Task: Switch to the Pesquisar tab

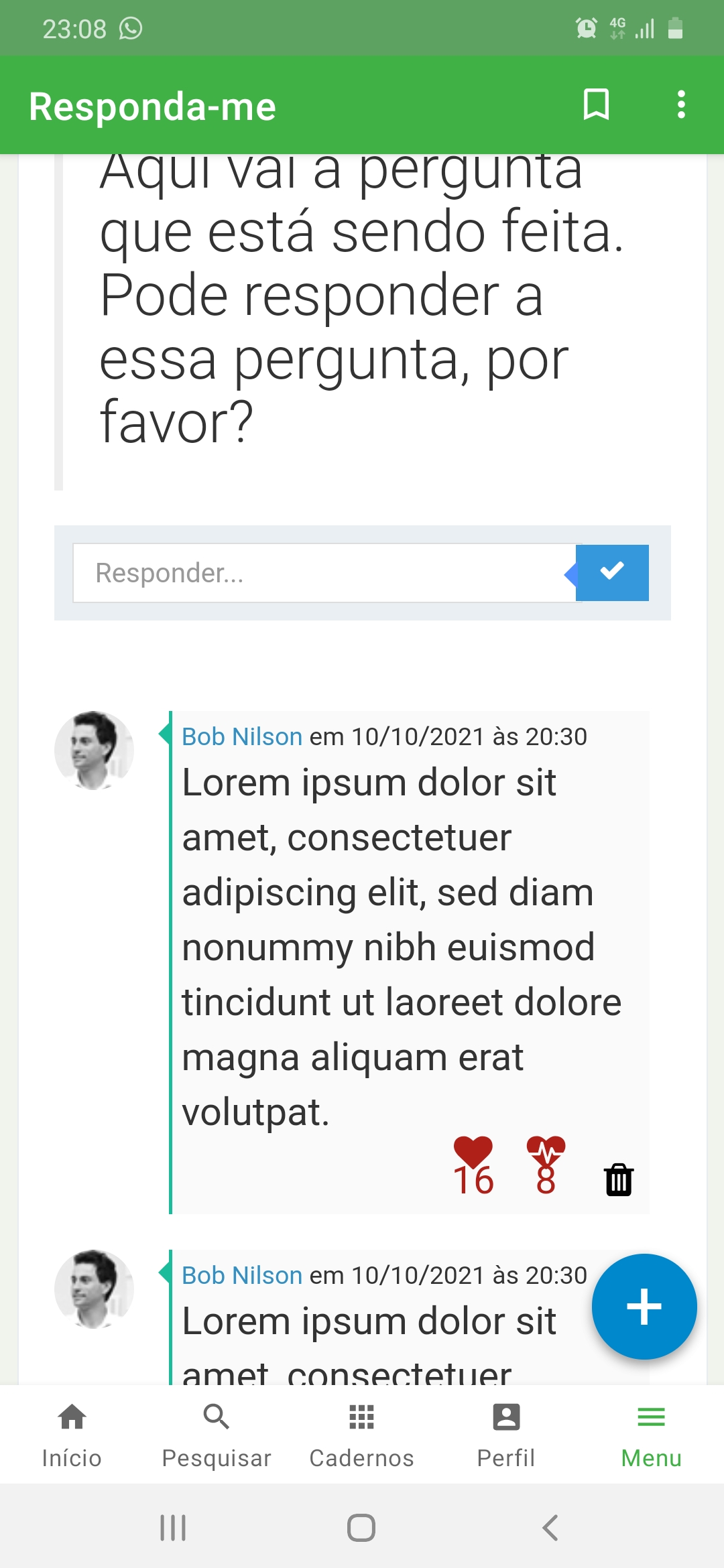Action: point(217,1435)
